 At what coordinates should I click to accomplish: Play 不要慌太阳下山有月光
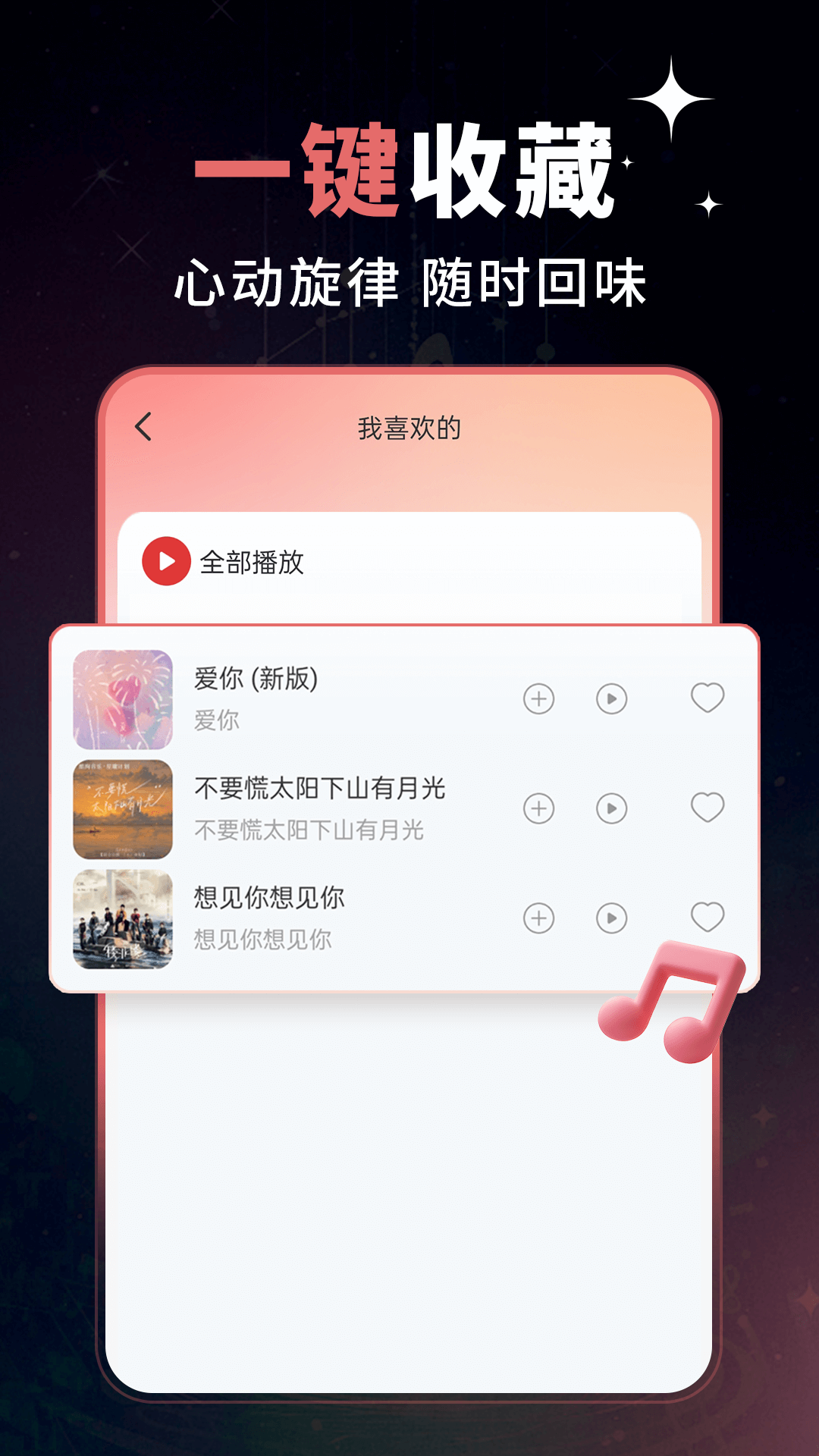pos(611,810)
